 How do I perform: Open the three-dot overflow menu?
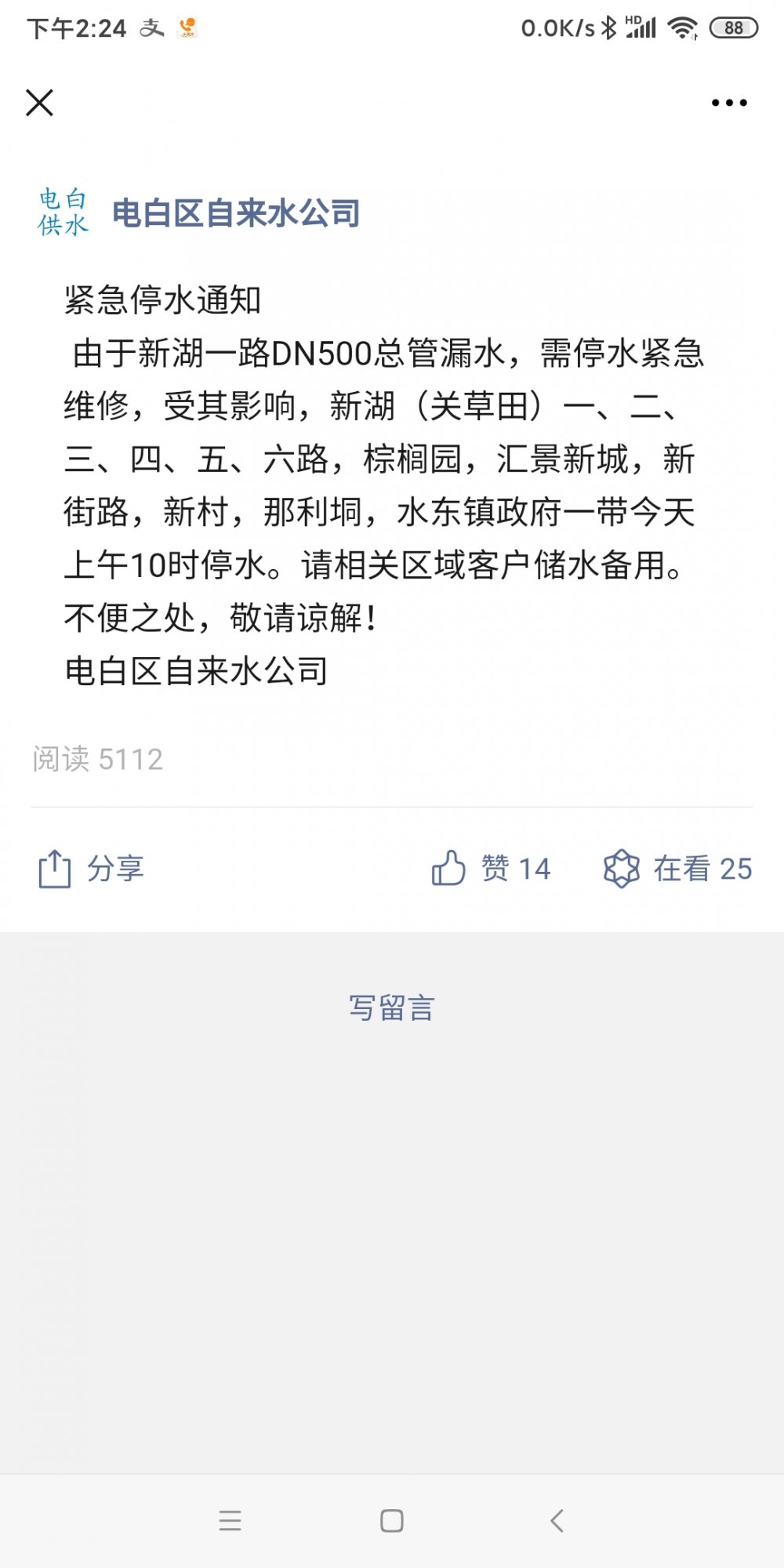pyautogui.click(x=728, y=103)
